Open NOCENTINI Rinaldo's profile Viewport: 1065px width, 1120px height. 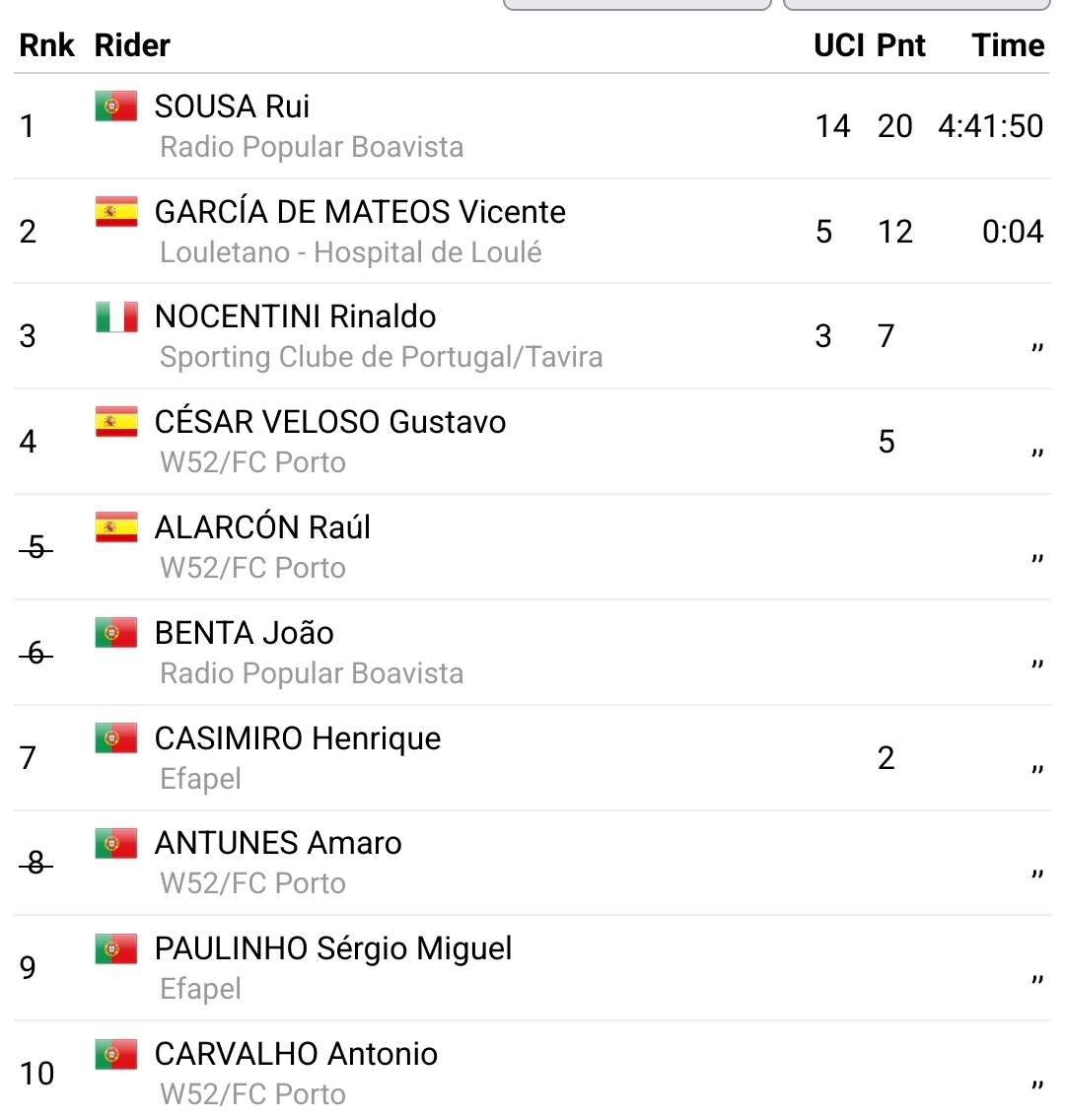[x=295, y=316]
